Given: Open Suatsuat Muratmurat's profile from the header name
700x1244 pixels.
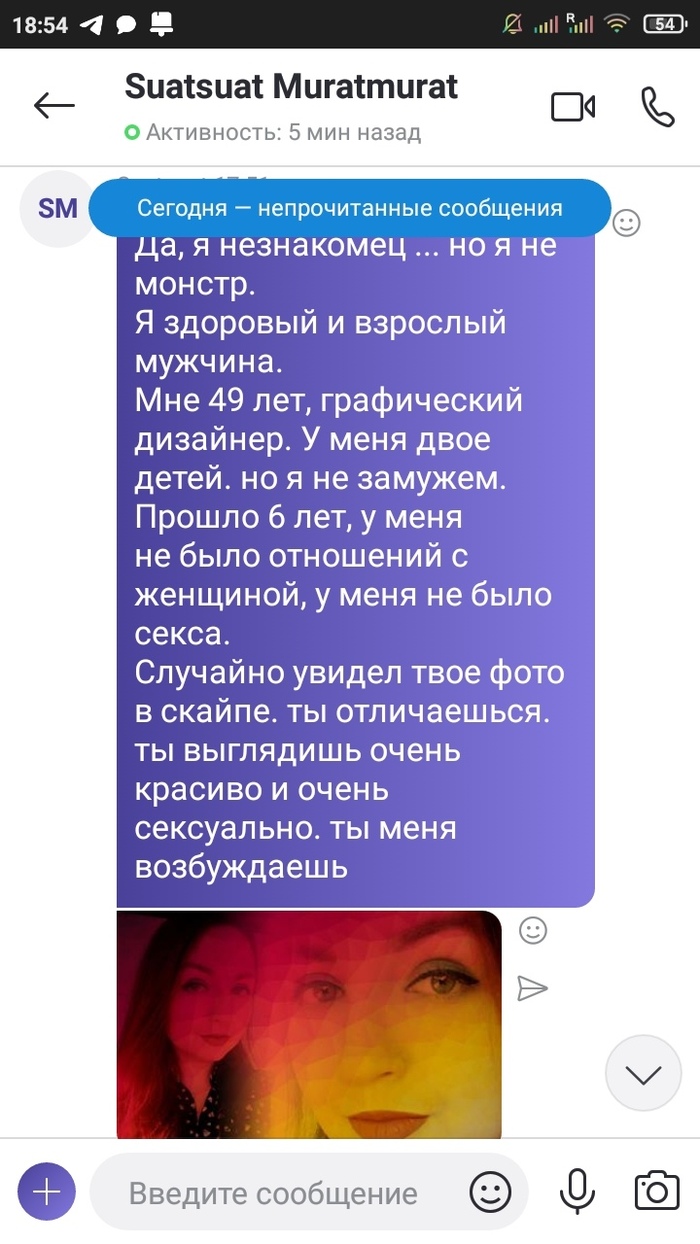Looking at the screenshot, I should [x=291, y=87].
